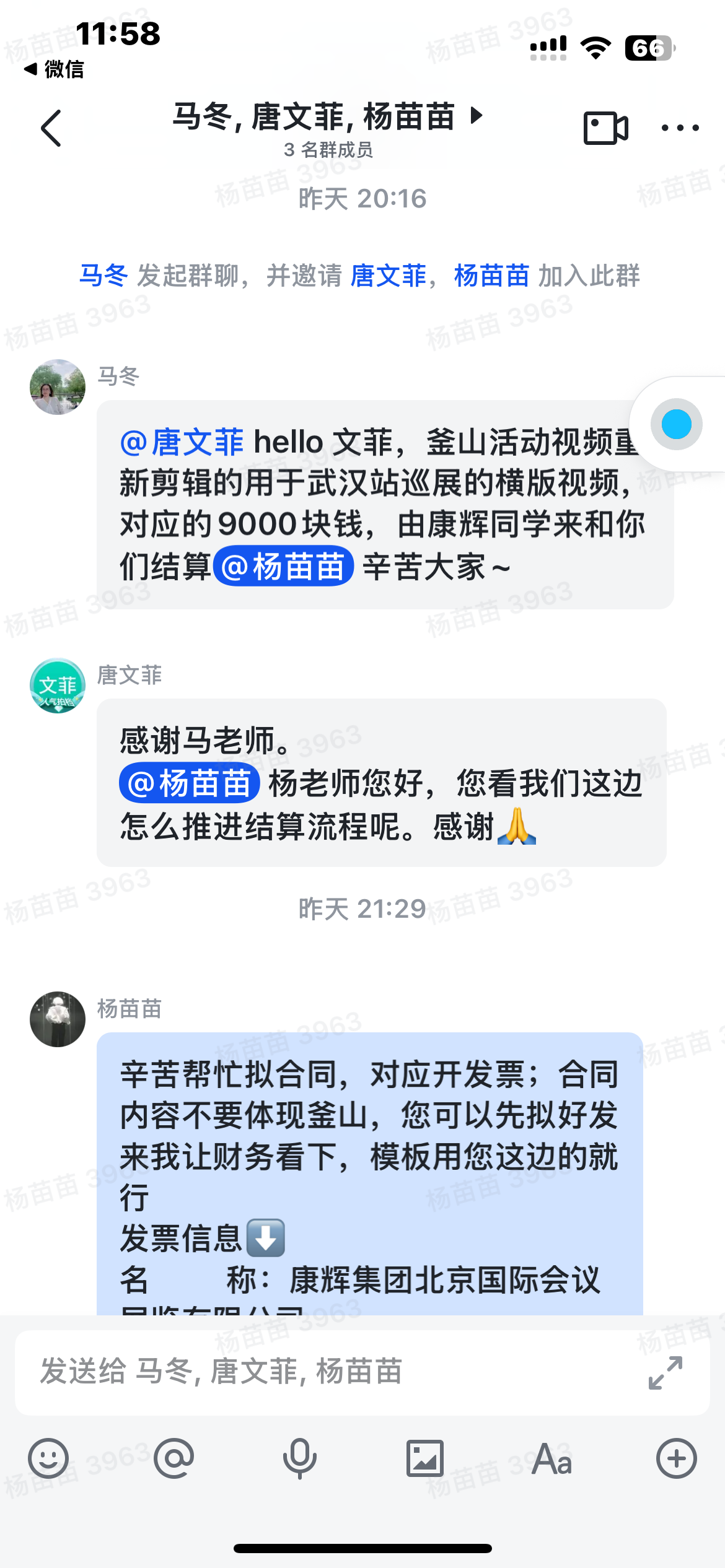Image resolution: width=725 pixels, height=1568 pixels.
Task: Tap 马冬's avatar beside the message
Action: [x=58, y=387]
